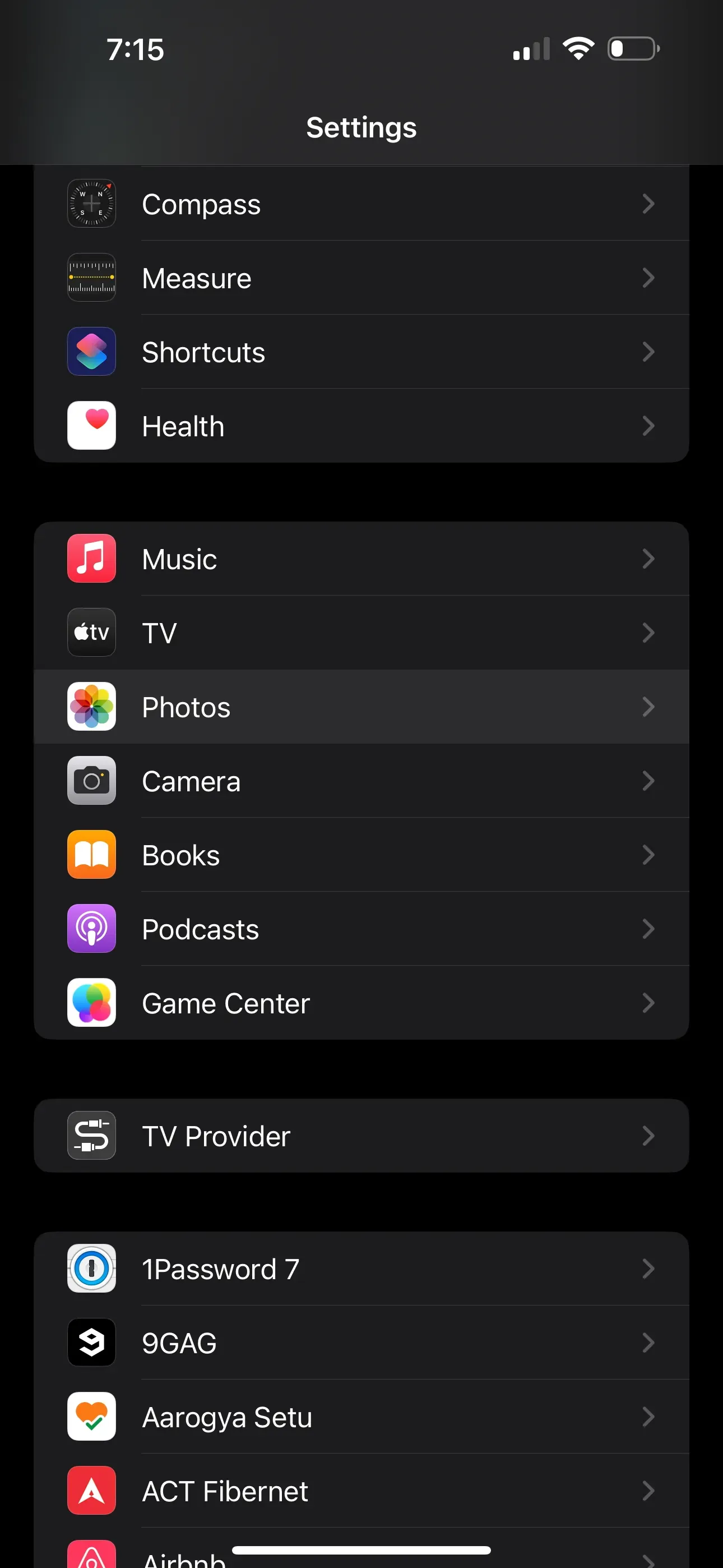Select the 9GAG app icon
The image size is (723, 1568).
[91, 1343]
